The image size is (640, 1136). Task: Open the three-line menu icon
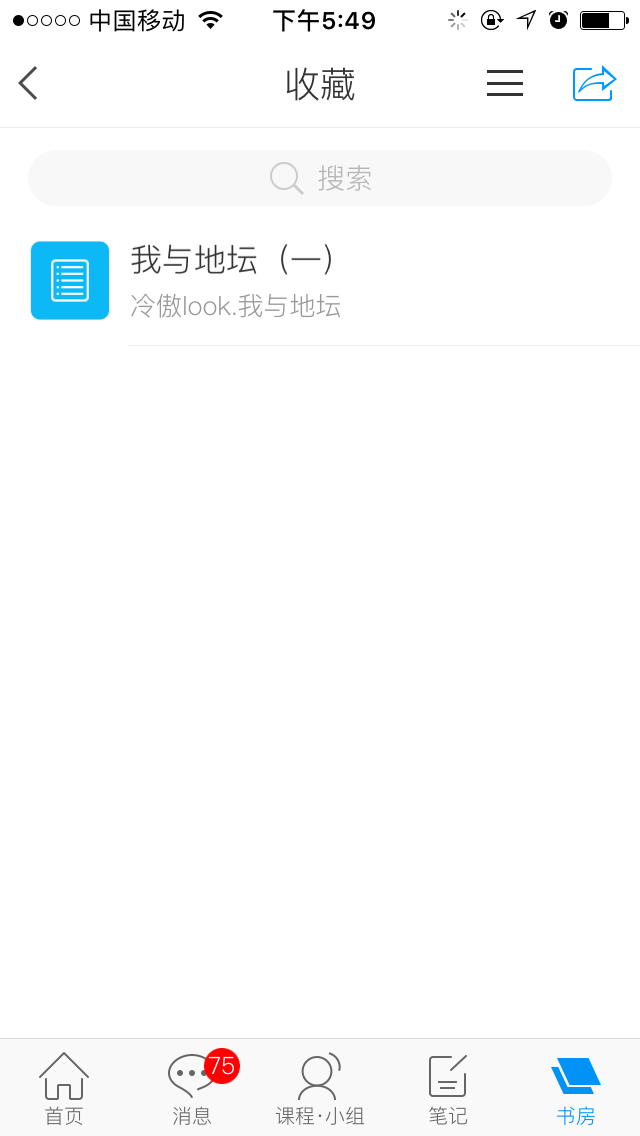click(504, 83)
